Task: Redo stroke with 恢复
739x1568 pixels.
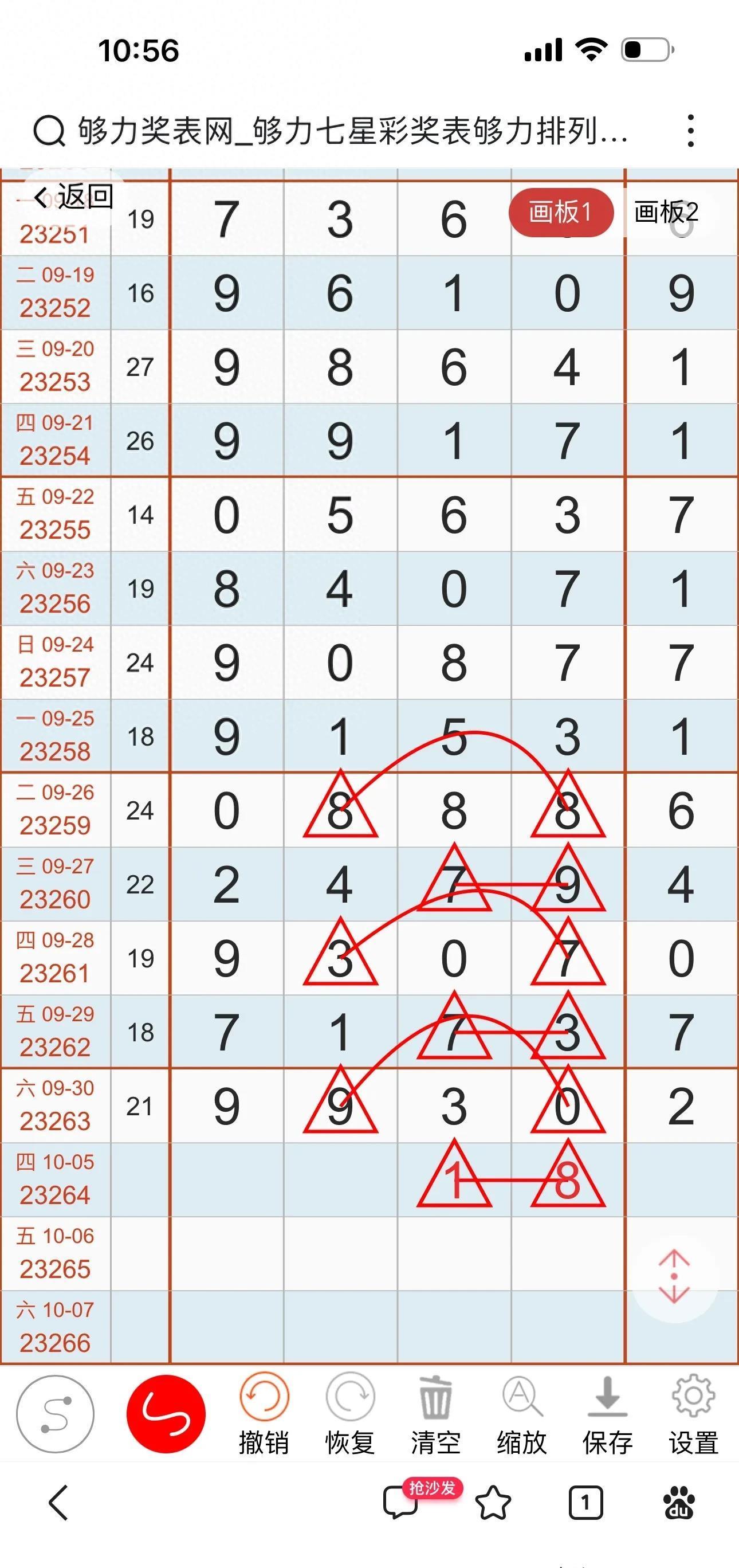Action: 349,1414
